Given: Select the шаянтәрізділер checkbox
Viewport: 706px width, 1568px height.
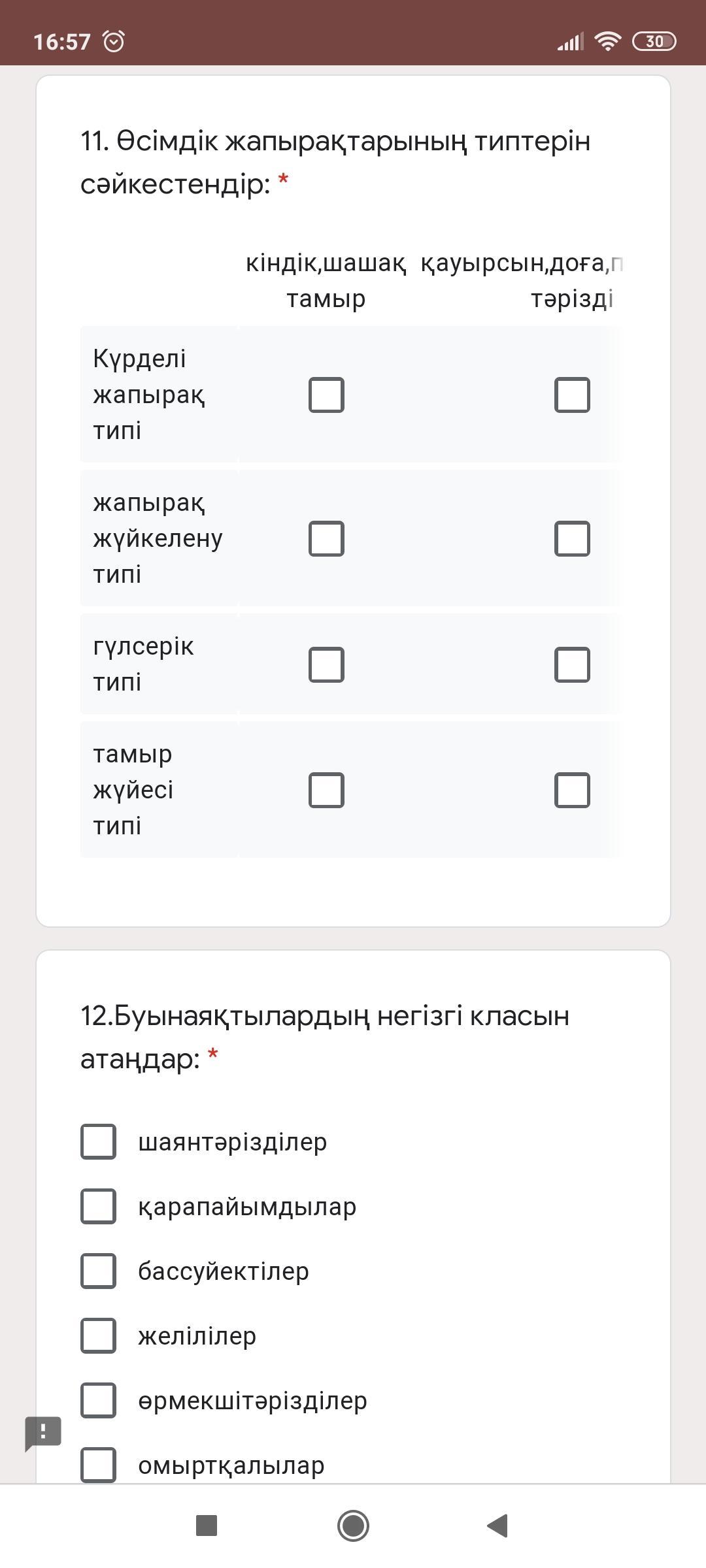Looking at the screenshot, I should 98,1141.
